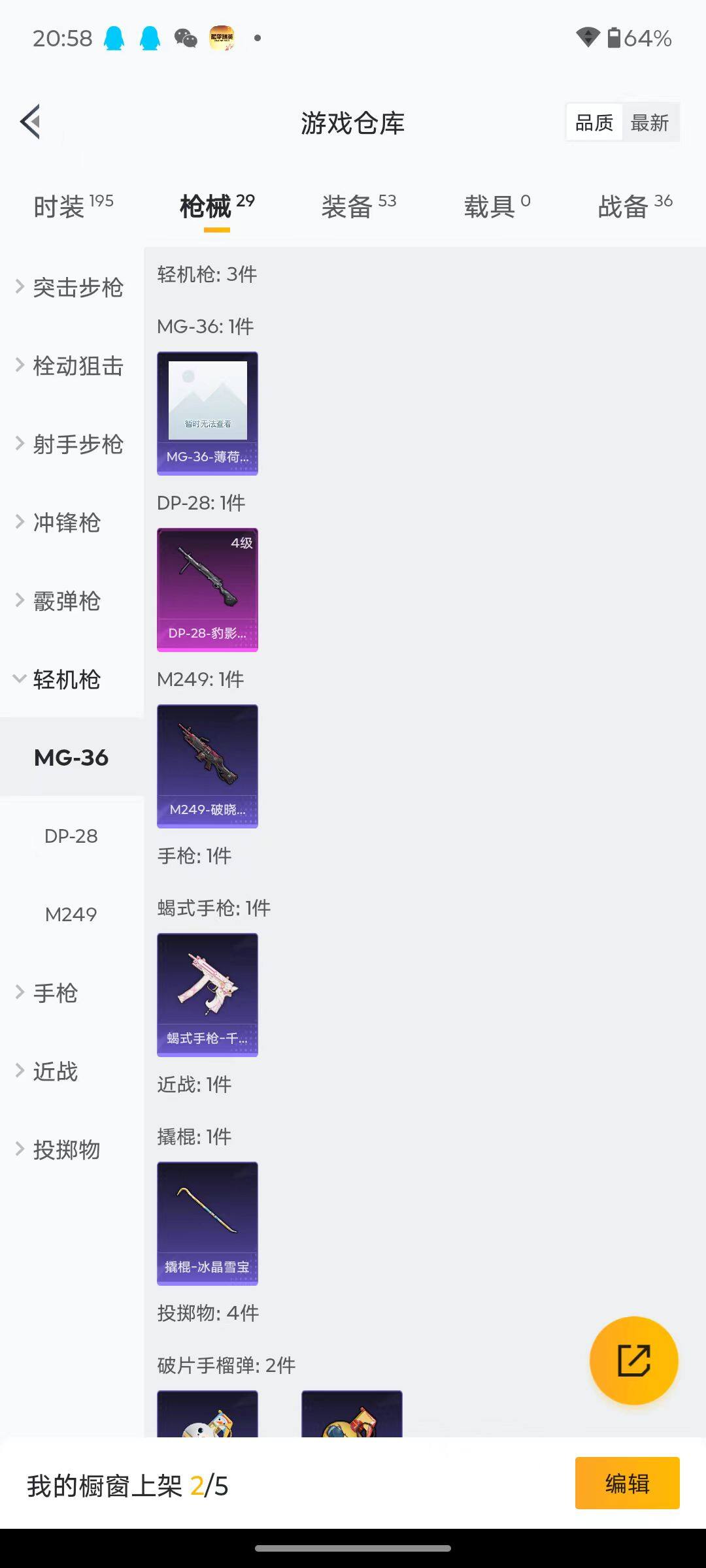Screen dimensions: 706x1568
Task: Tap the back arrow at top left
Action: pos(29,122)
